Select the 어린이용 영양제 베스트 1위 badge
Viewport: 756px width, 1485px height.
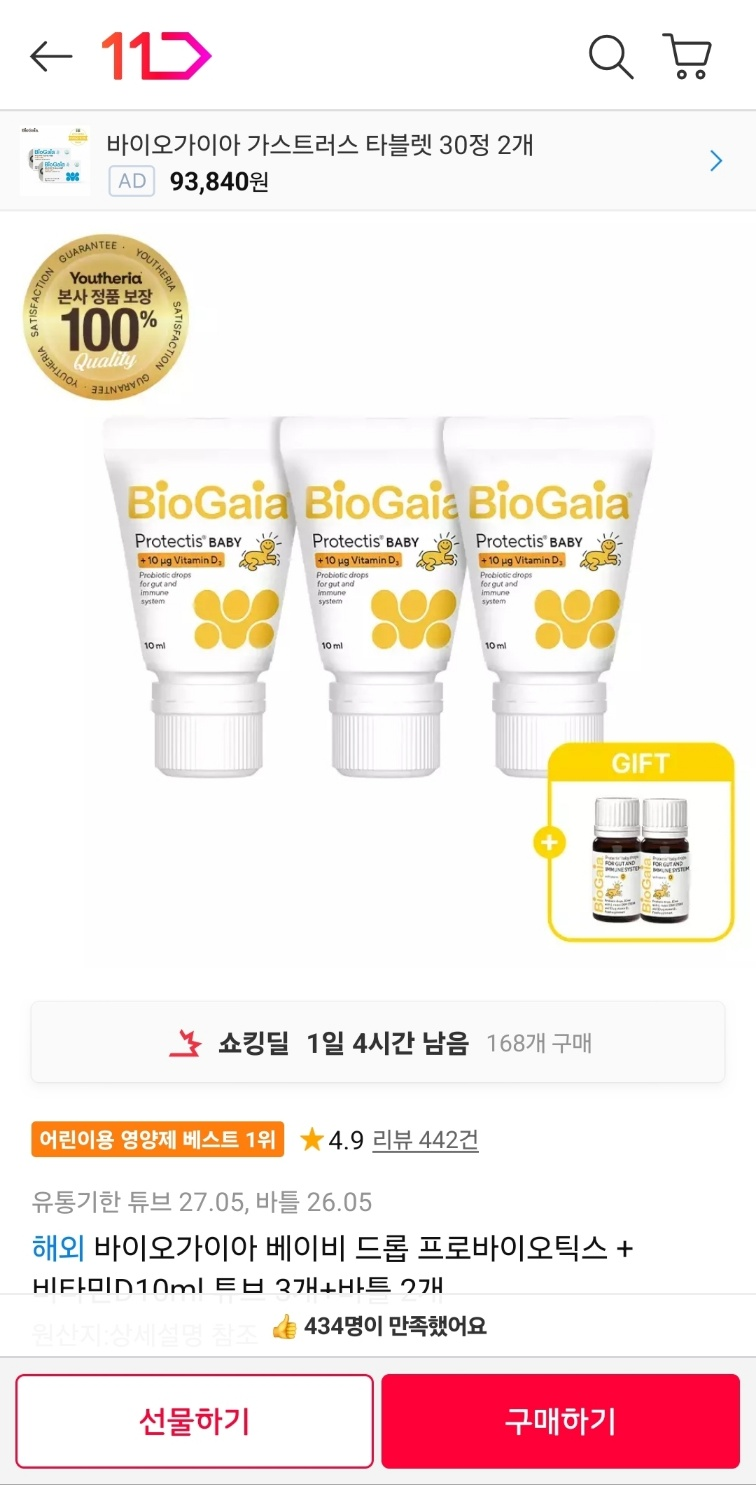pos(157,1139)
